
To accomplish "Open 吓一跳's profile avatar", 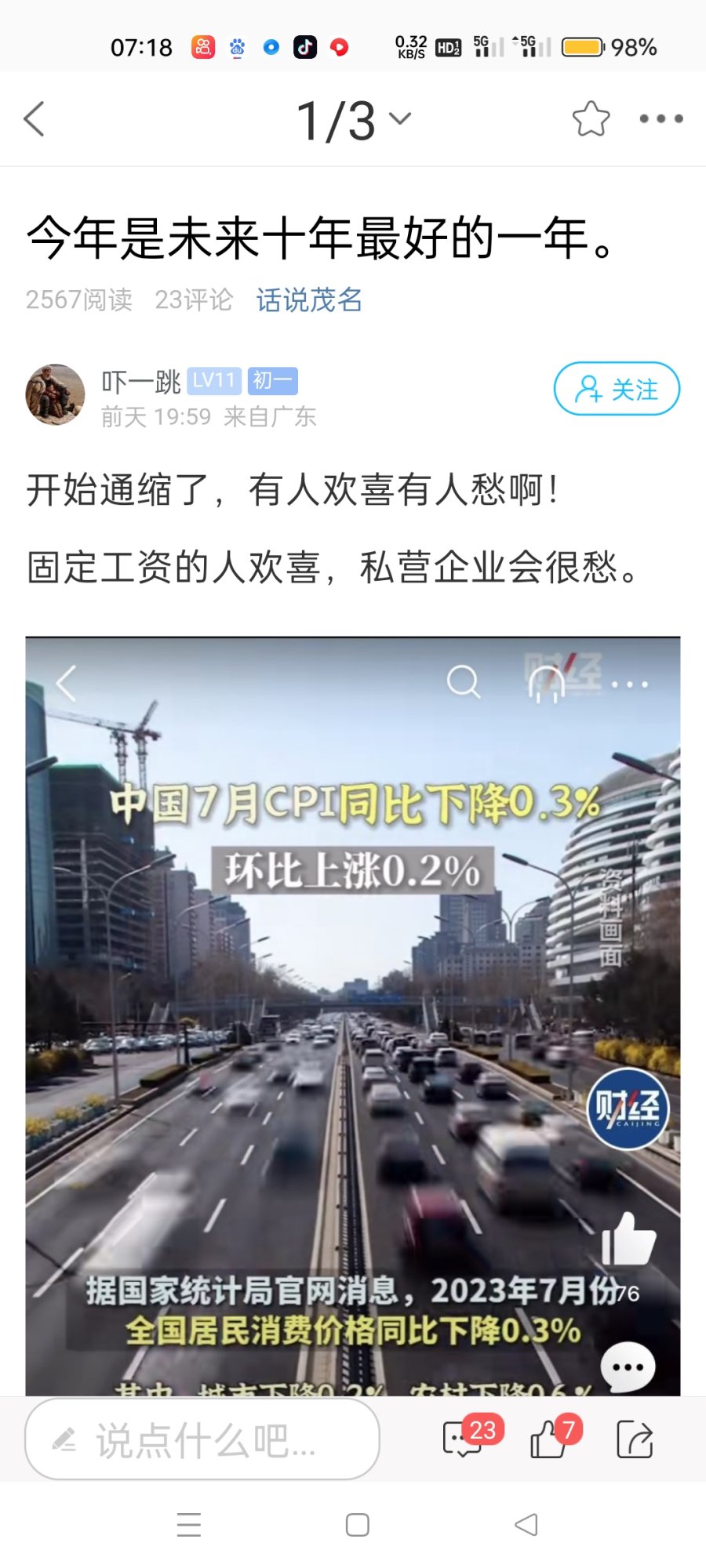I will pos(55,394).
